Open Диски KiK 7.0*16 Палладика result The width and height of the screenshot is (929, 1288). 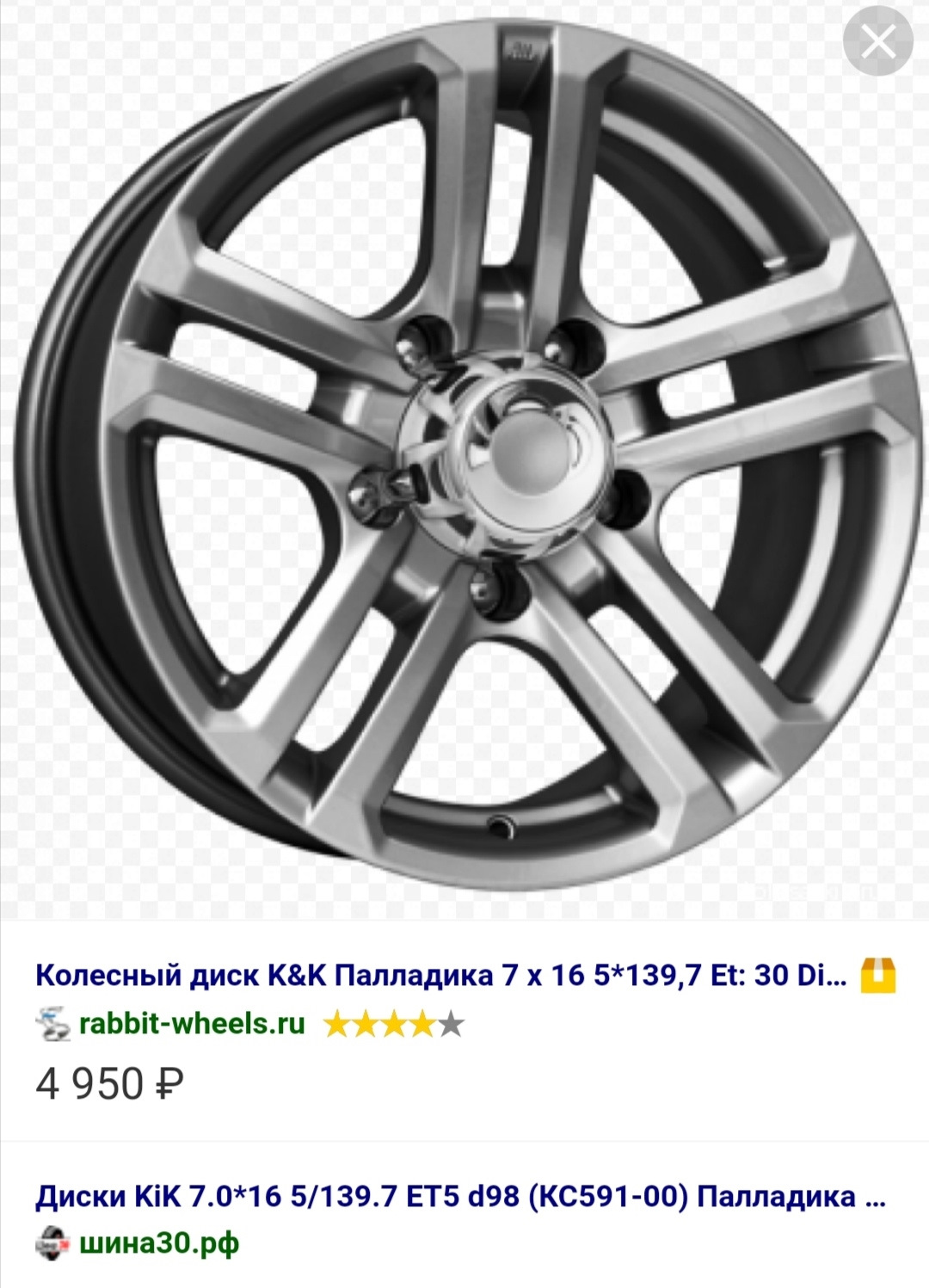click(459, 1197)
